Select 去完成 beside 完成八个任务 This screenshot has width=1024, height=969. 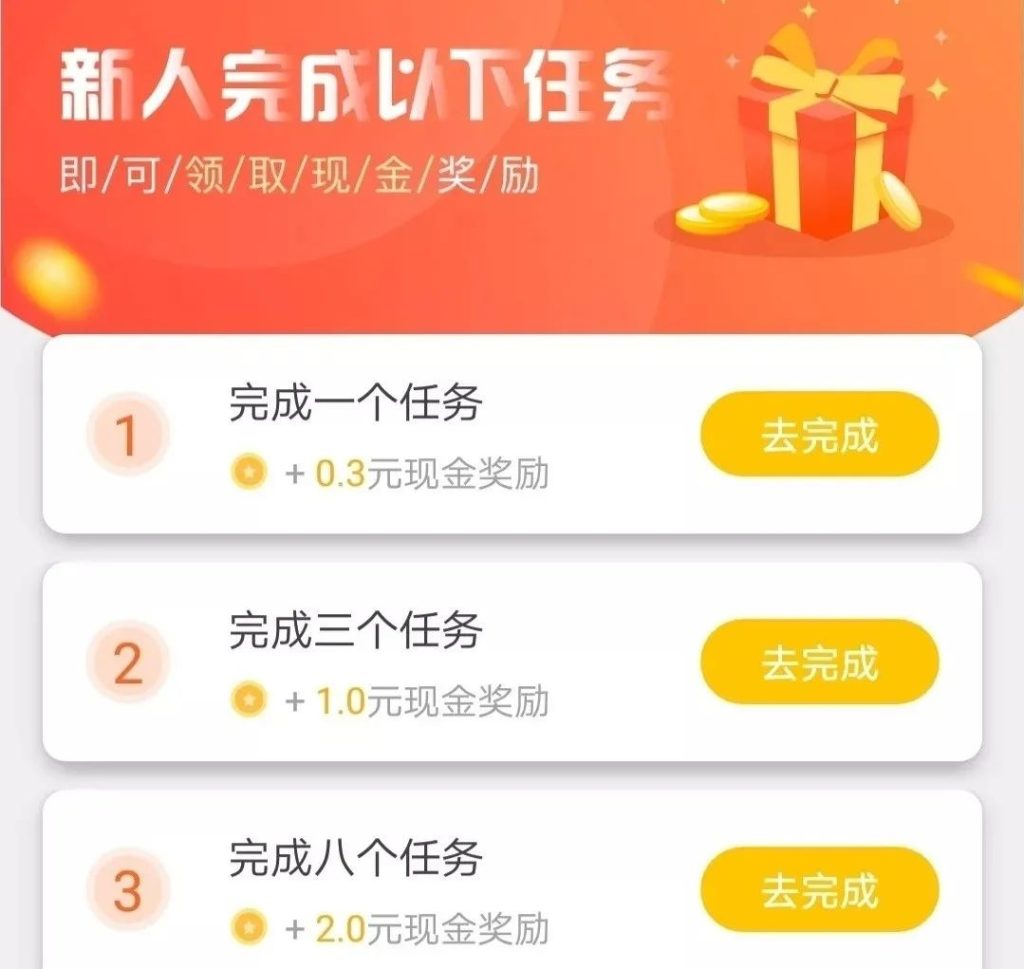(x=819, y=890)
